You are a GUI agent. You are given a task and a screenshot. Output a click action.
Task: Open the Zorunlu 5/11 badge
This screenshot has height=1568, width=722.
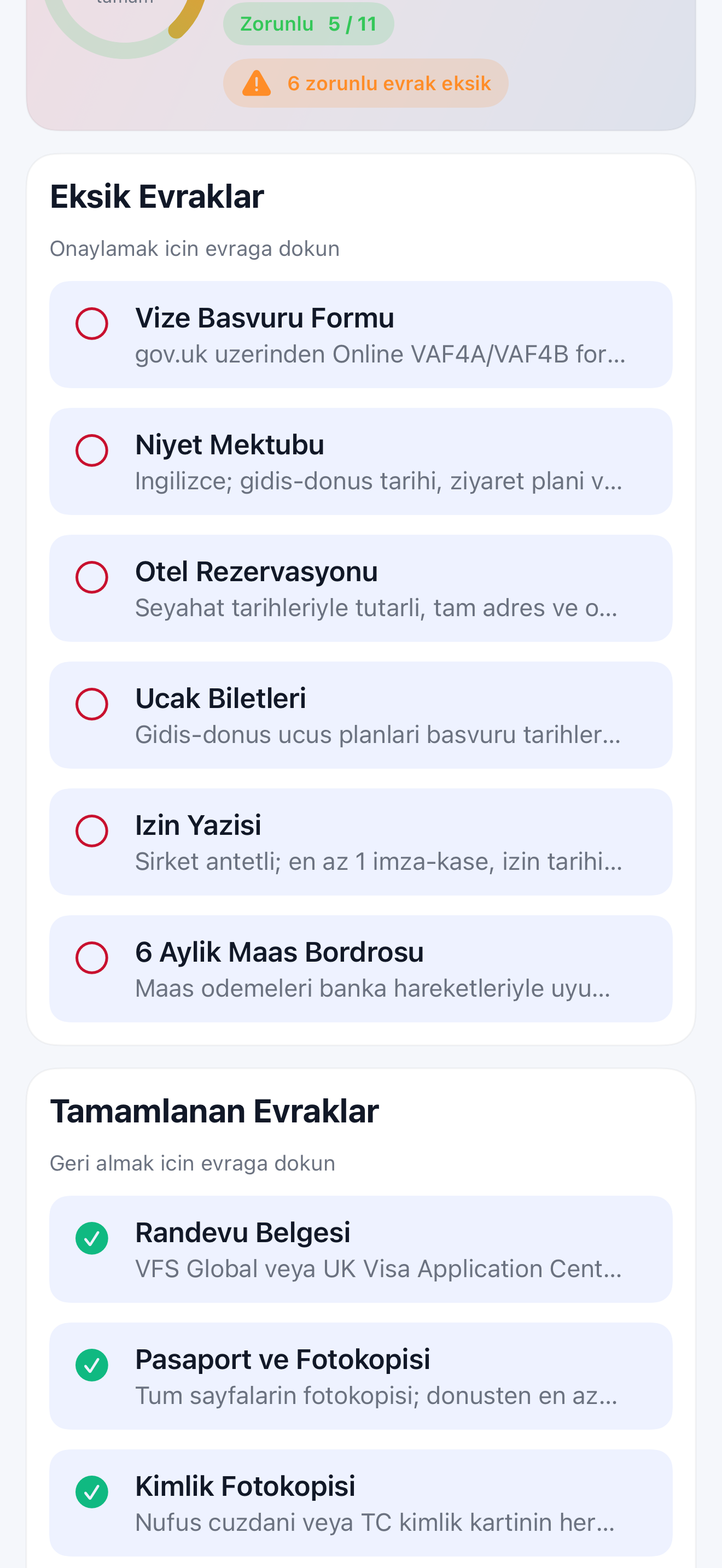(x=308, y=23)
